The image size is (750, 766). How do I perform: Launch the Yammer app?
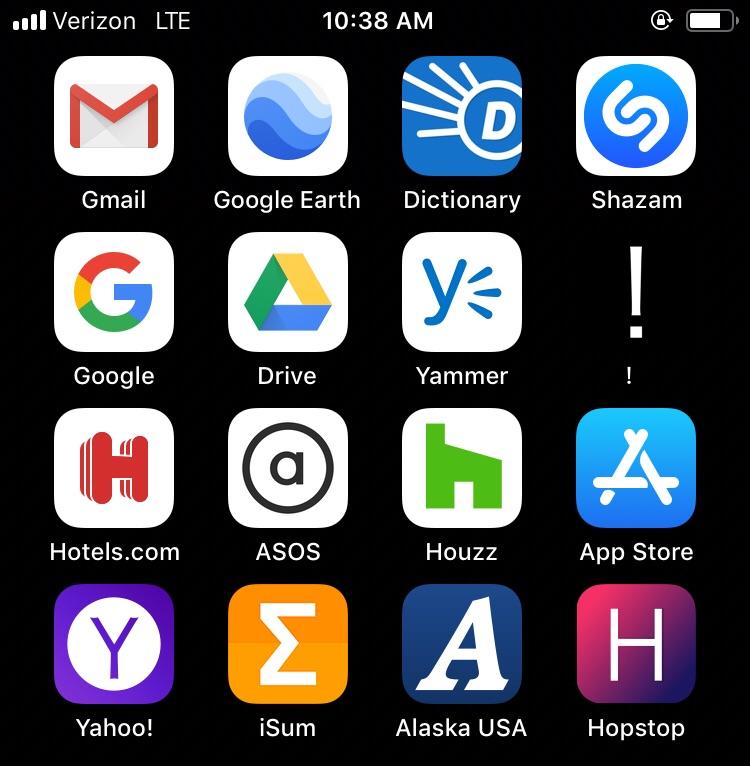(x=462, y=292)
